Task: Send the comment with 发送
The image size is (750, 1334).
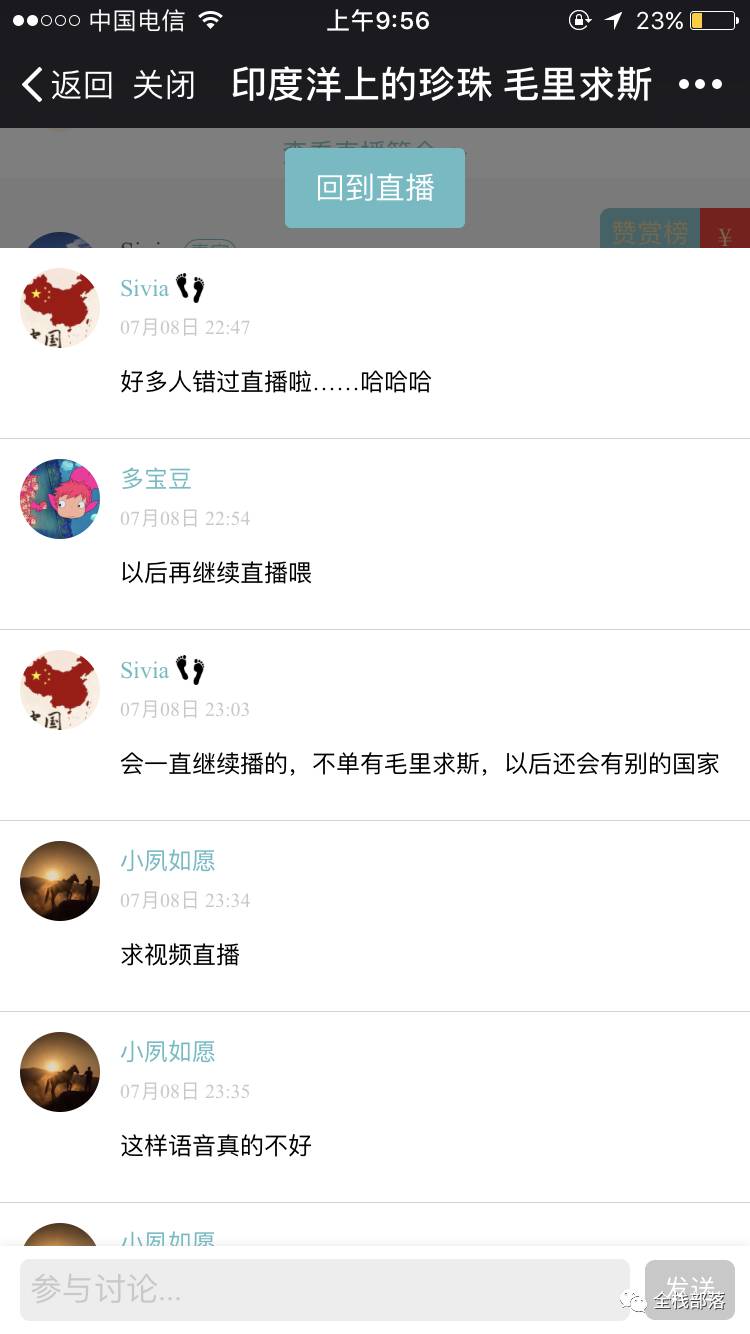Action: [689, 1289]
